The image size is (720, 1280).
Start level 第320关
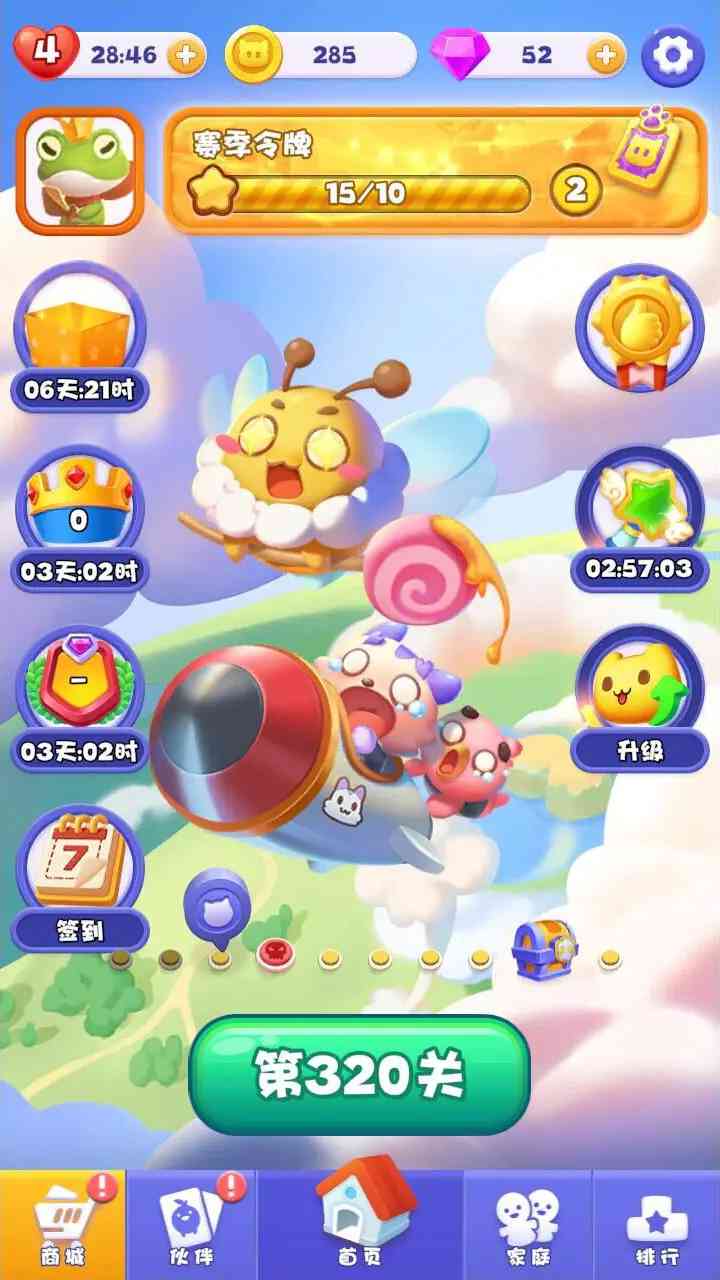click(359, 1075)
